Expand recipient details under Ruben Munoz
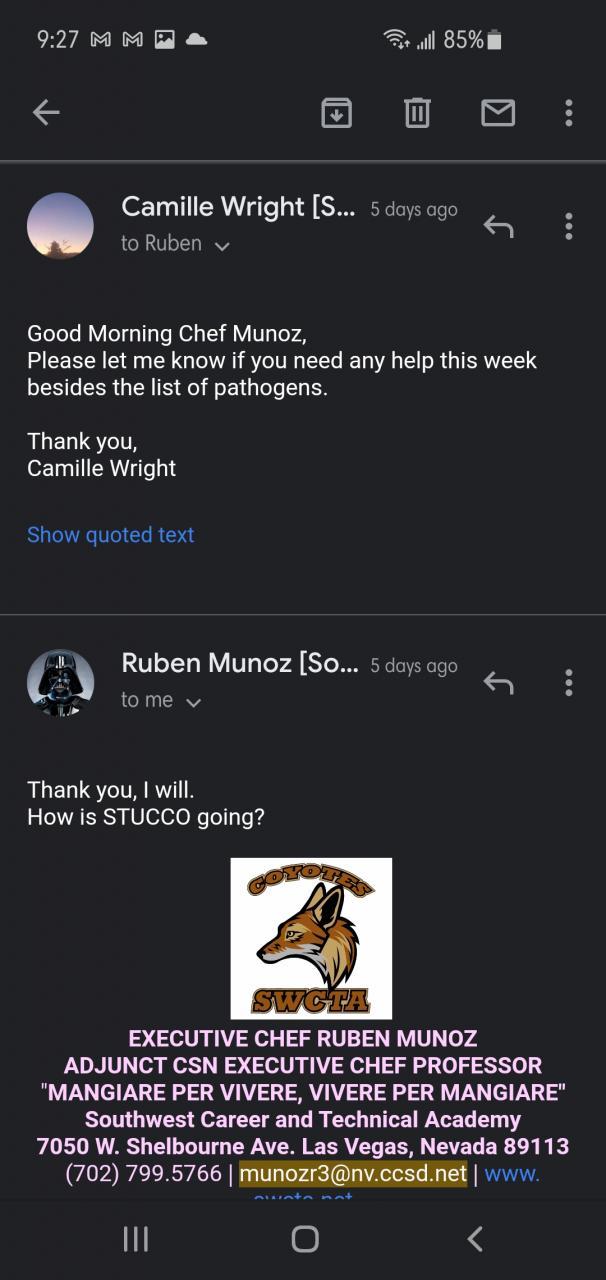The image size is (606, 1280). (x=194, y=702)
